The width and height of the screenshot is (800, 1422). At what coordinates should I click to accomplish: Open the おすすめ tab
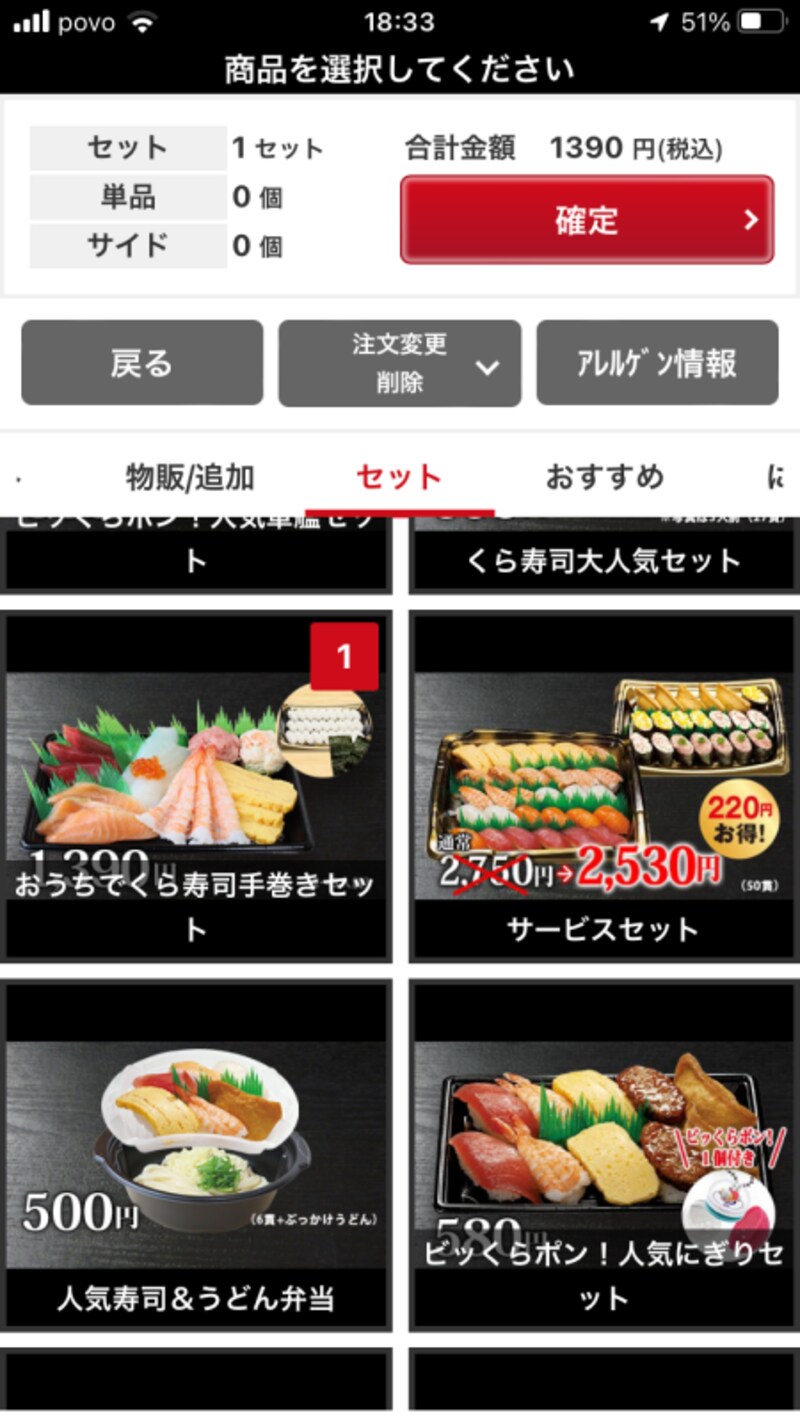(x=606, y=478)
